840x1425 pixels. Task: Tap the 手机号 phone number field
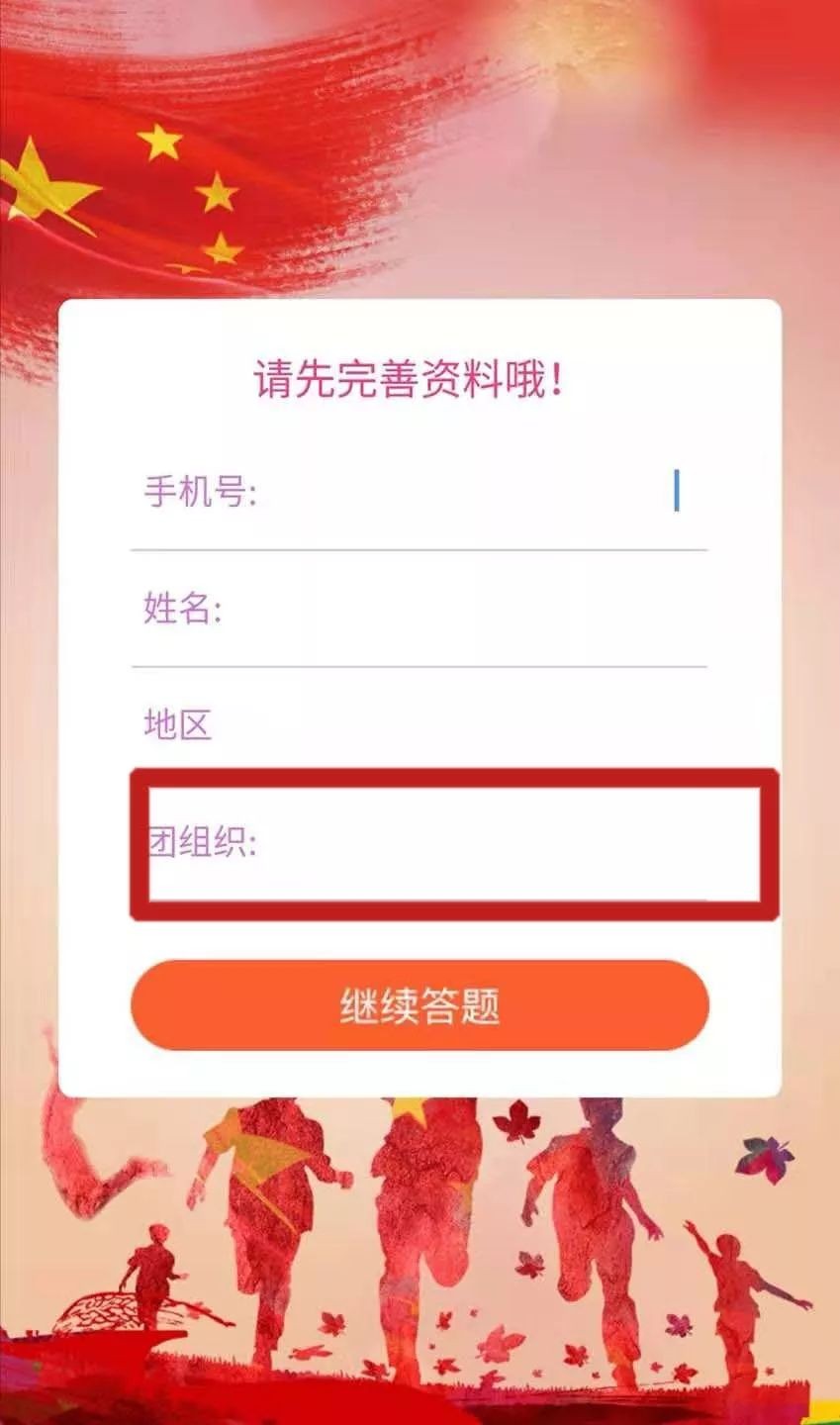pyautogui.click(x=465, y=492)
